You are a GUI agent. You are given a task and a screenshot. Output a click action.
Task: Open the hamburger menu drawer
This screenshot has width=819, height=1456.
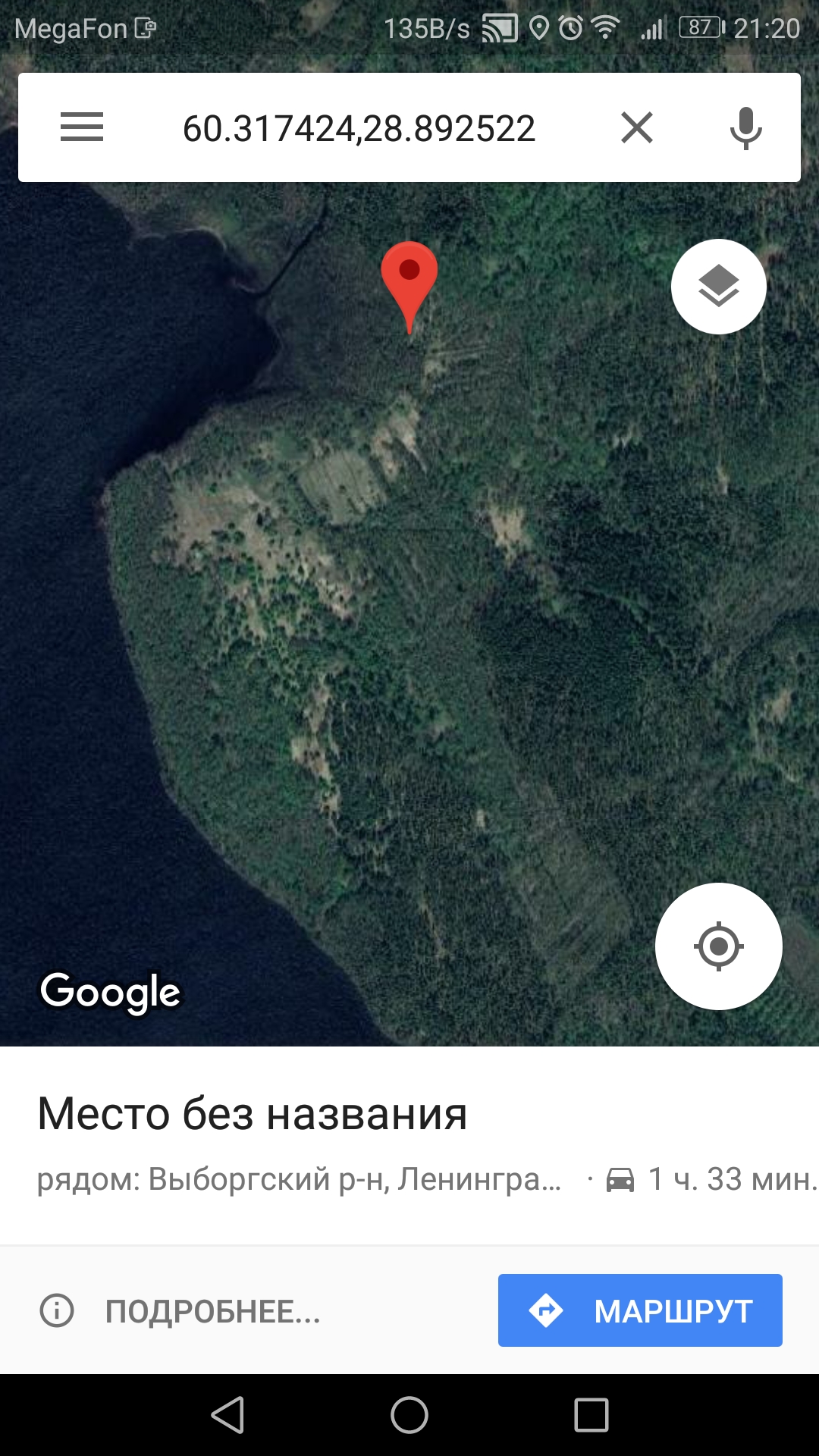tap(82, 127)
